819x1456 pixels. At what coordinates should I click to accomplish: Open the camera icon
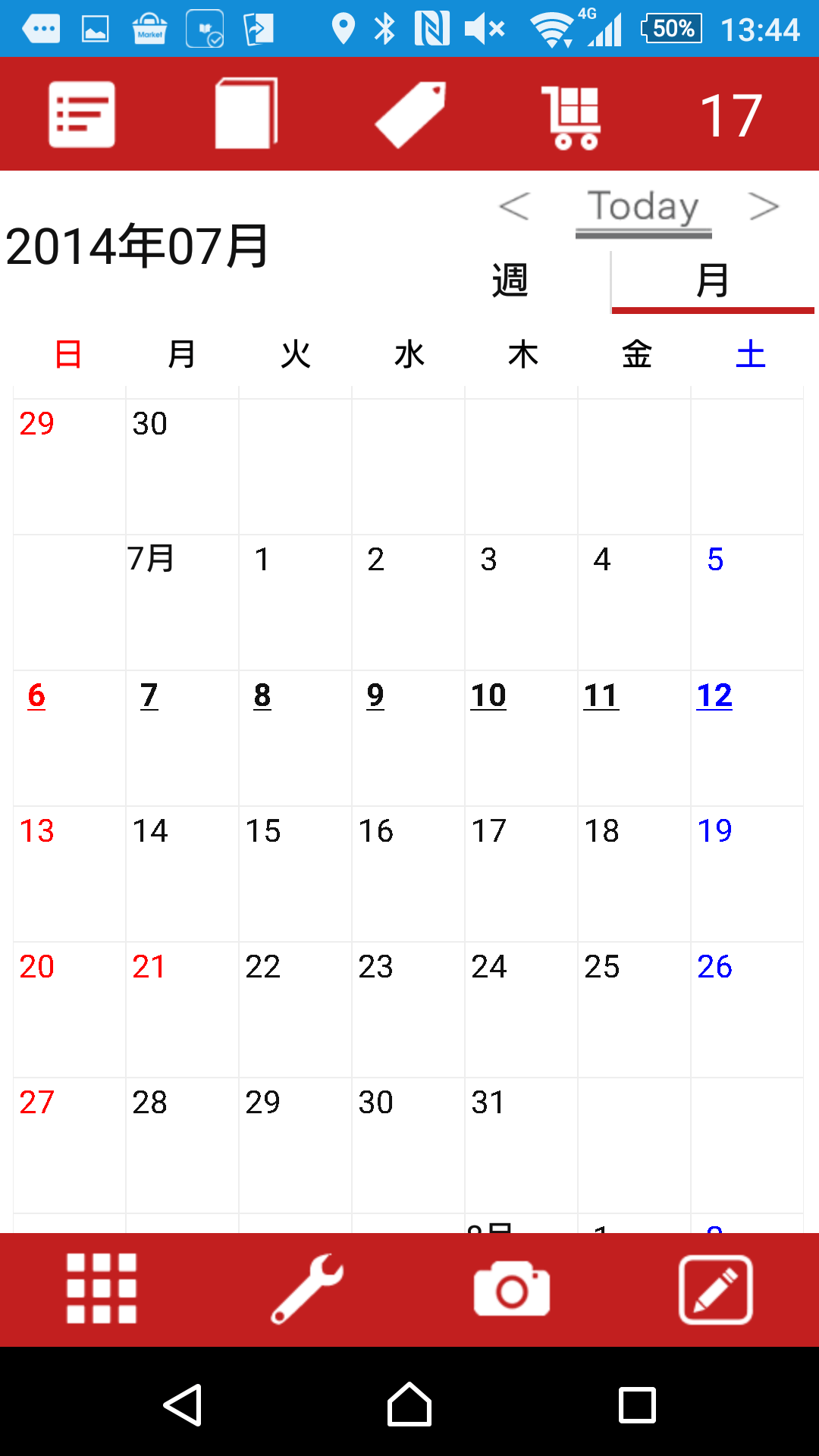click(x=512, y=1288)
